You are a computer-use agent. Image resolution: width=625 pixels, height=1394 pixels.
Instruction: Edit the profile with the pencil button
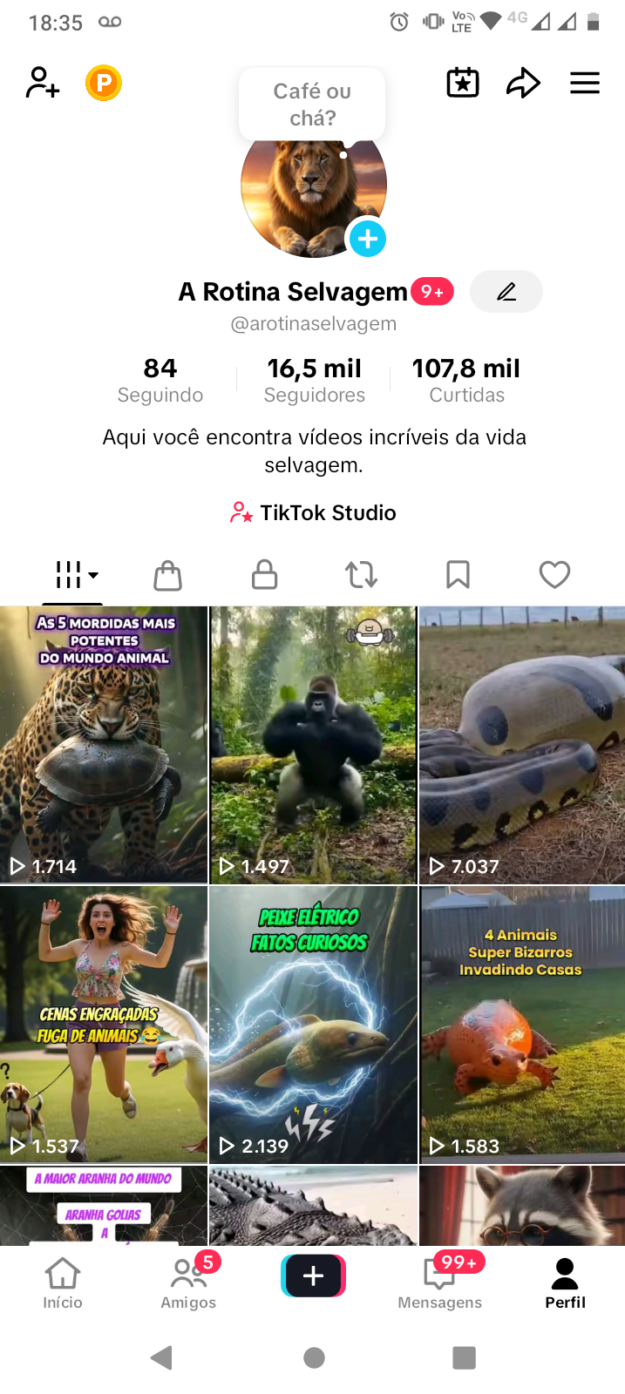point(506,292)
